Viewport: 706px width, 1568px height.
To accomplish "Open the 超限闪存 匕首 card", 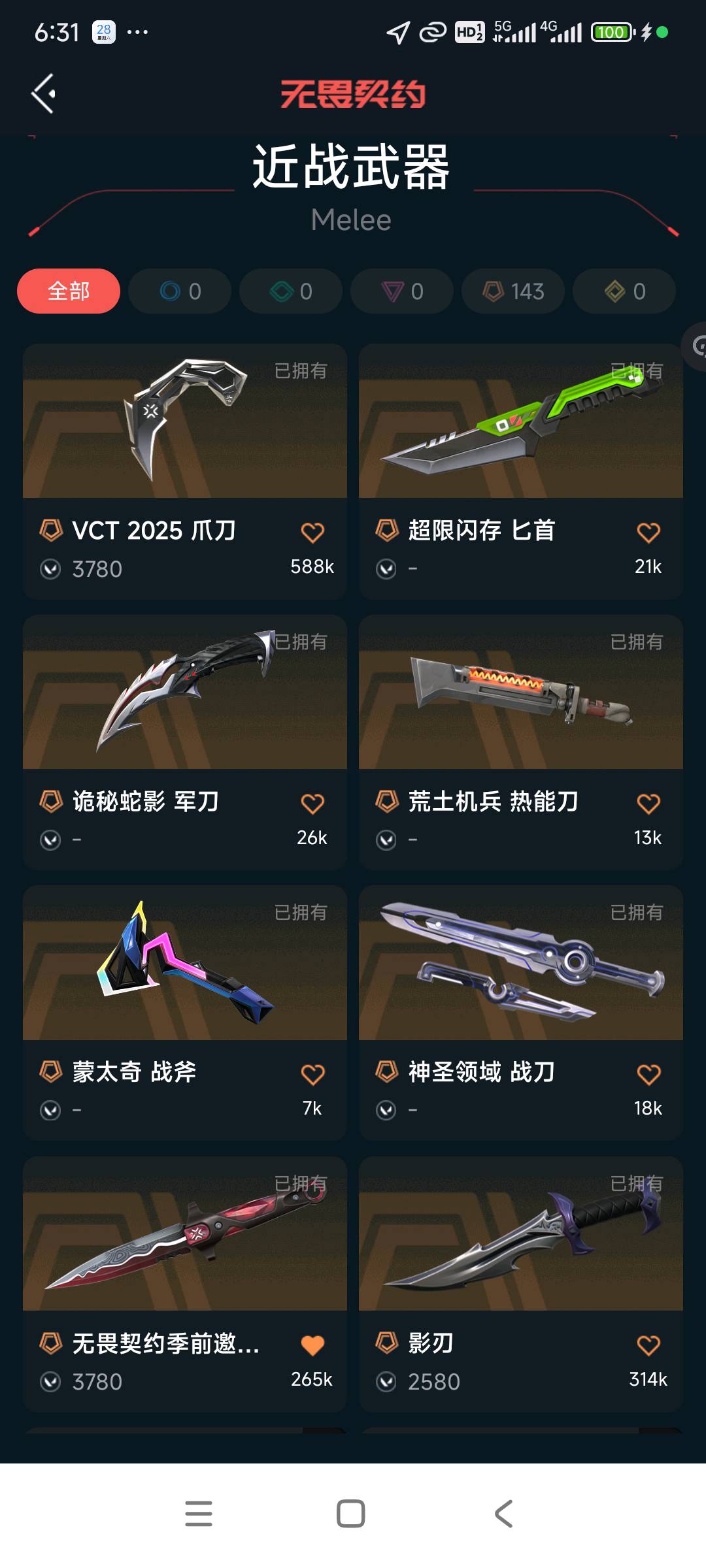I will tap(520, 425).
